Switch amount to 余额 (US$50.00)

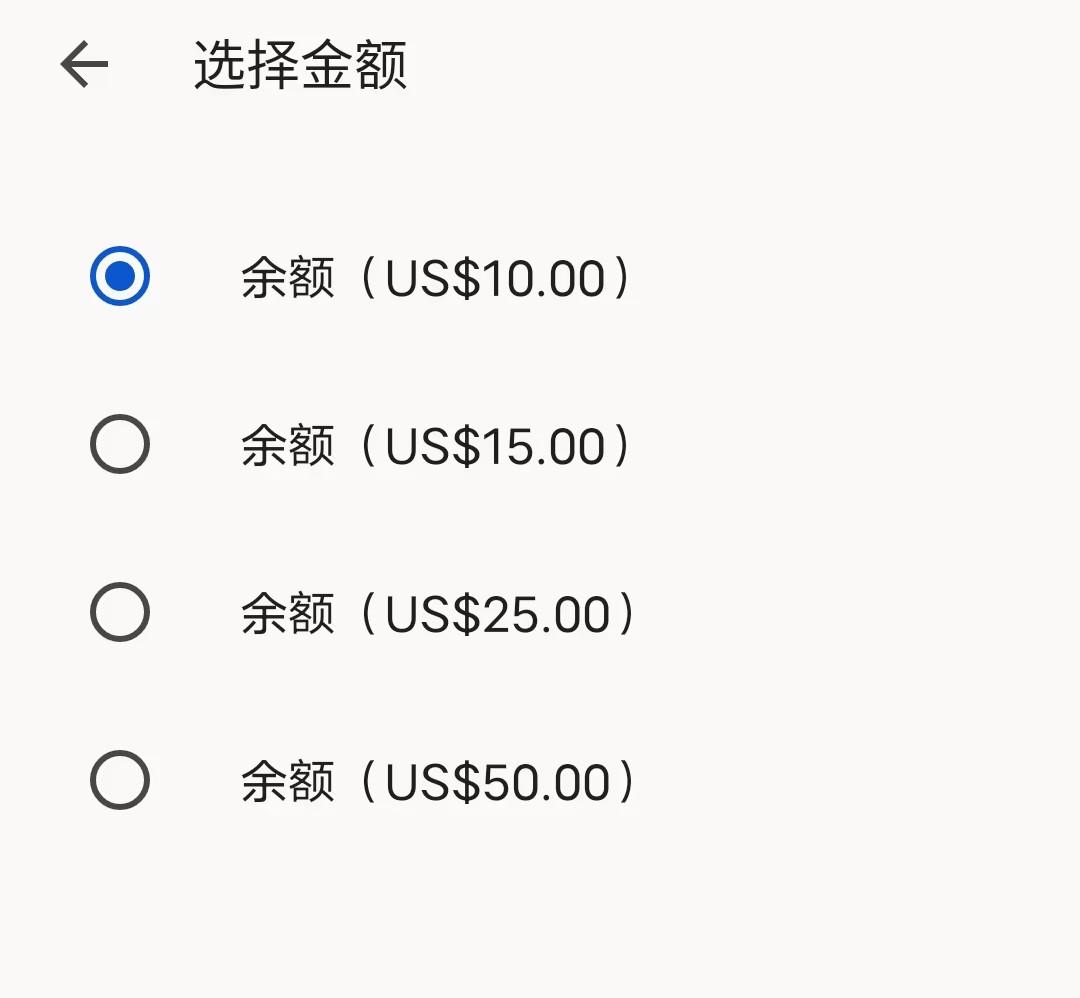point(120,780)
